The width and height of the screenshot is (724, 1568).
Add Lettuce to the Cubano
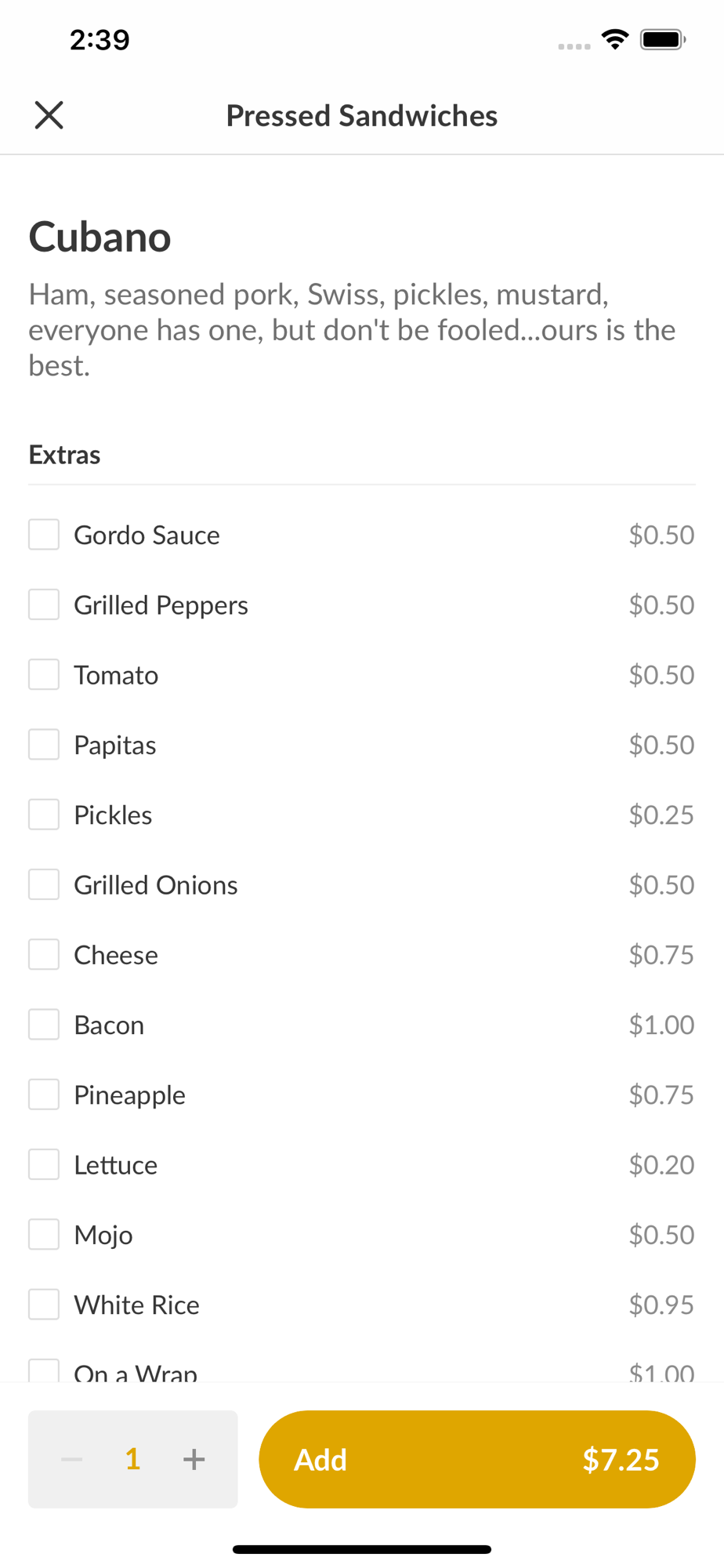coord(44,1164)
